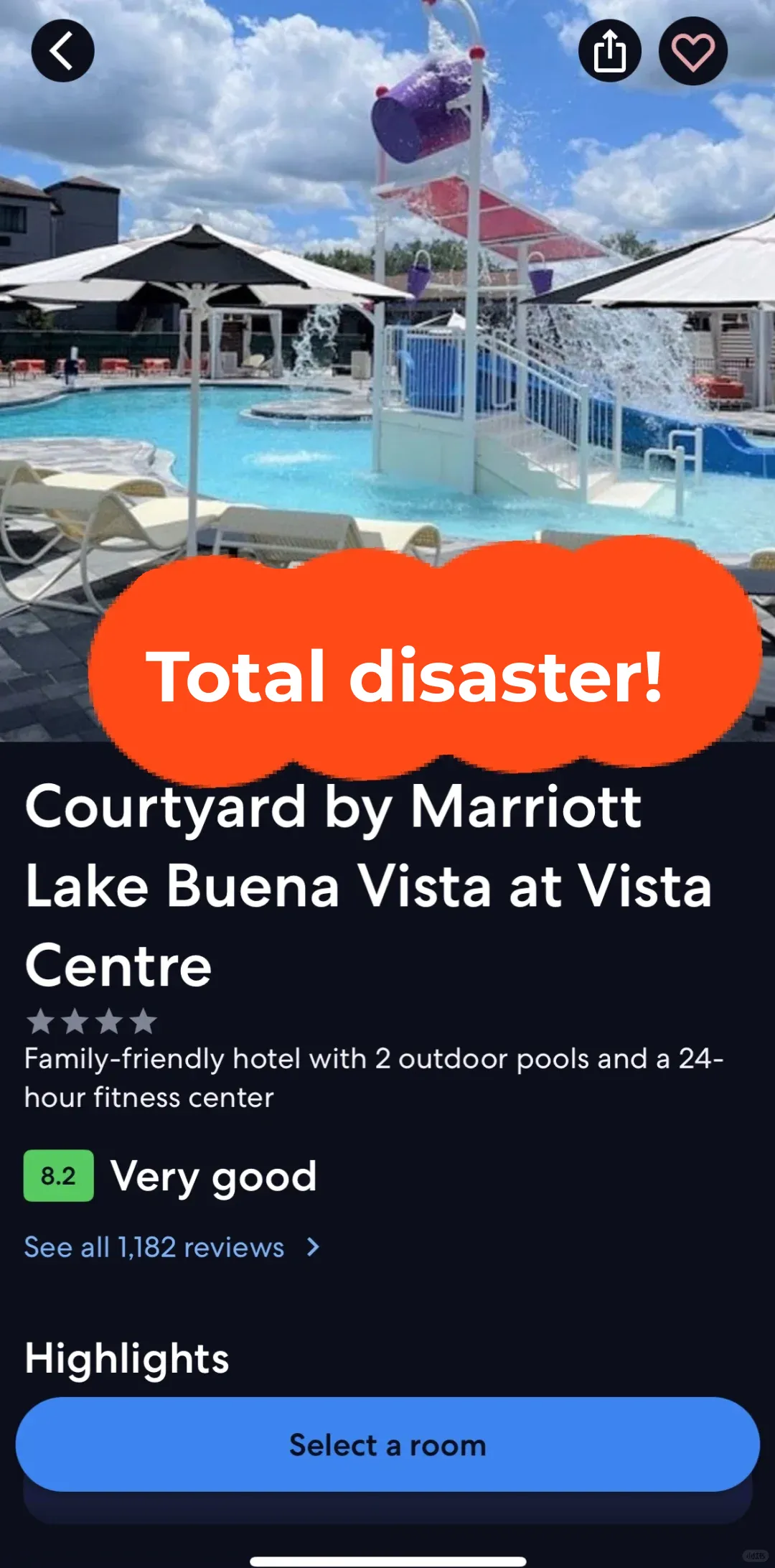Share this hotel listing
Viewport: 775px width, 1568px height.
click(610, 51)
